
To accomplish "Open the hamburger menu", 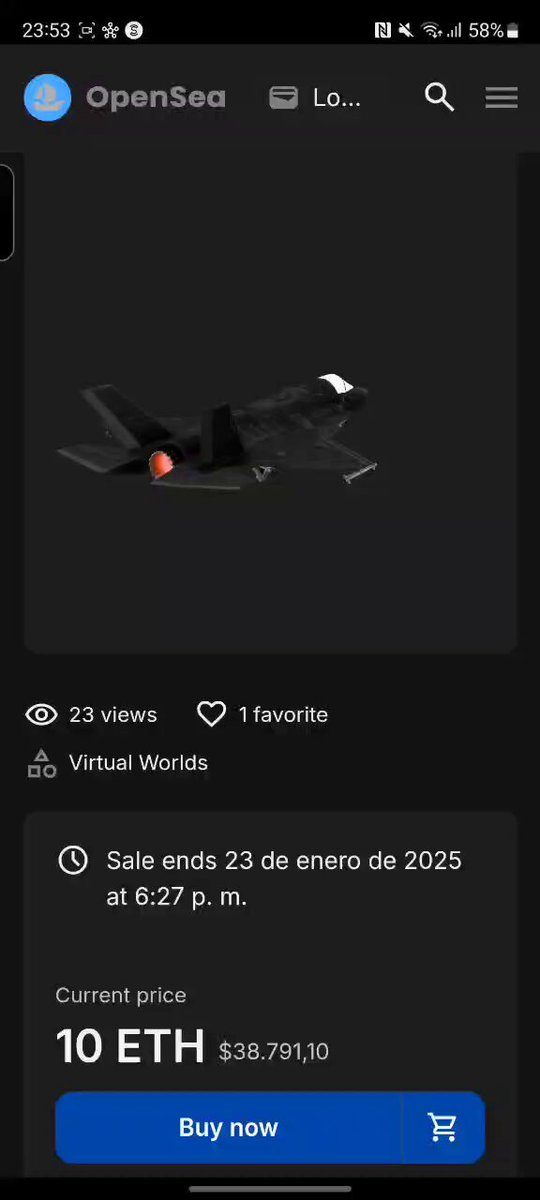I will (501, 97).
